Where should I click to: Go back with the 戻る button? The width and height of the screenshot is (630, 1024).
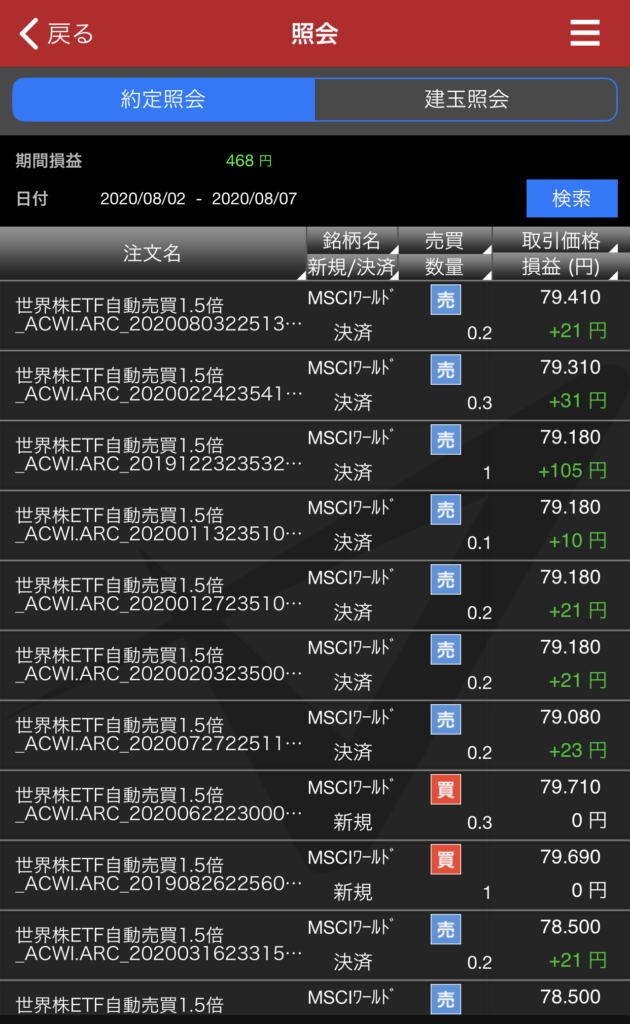57,34
